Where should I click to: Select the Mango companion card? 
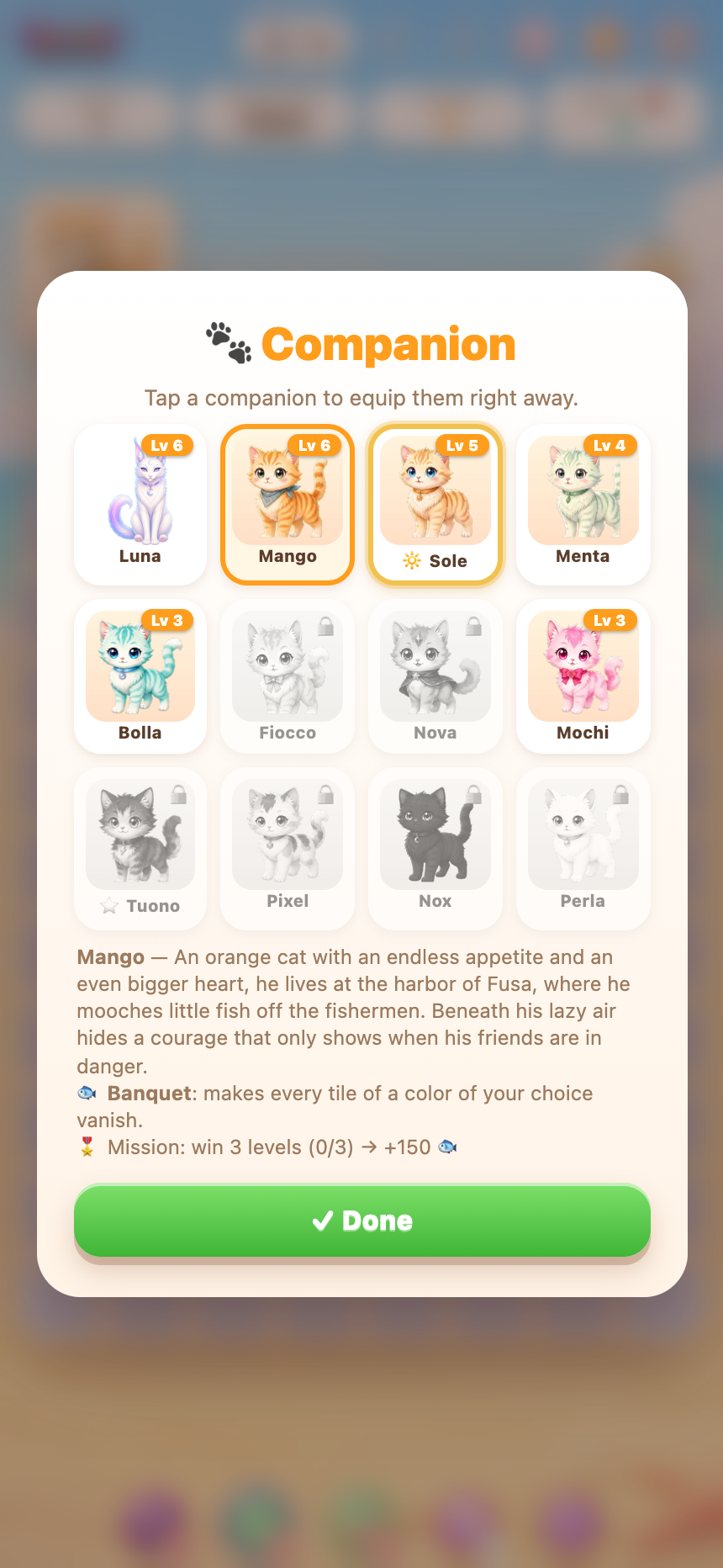(x=288, y=505)
